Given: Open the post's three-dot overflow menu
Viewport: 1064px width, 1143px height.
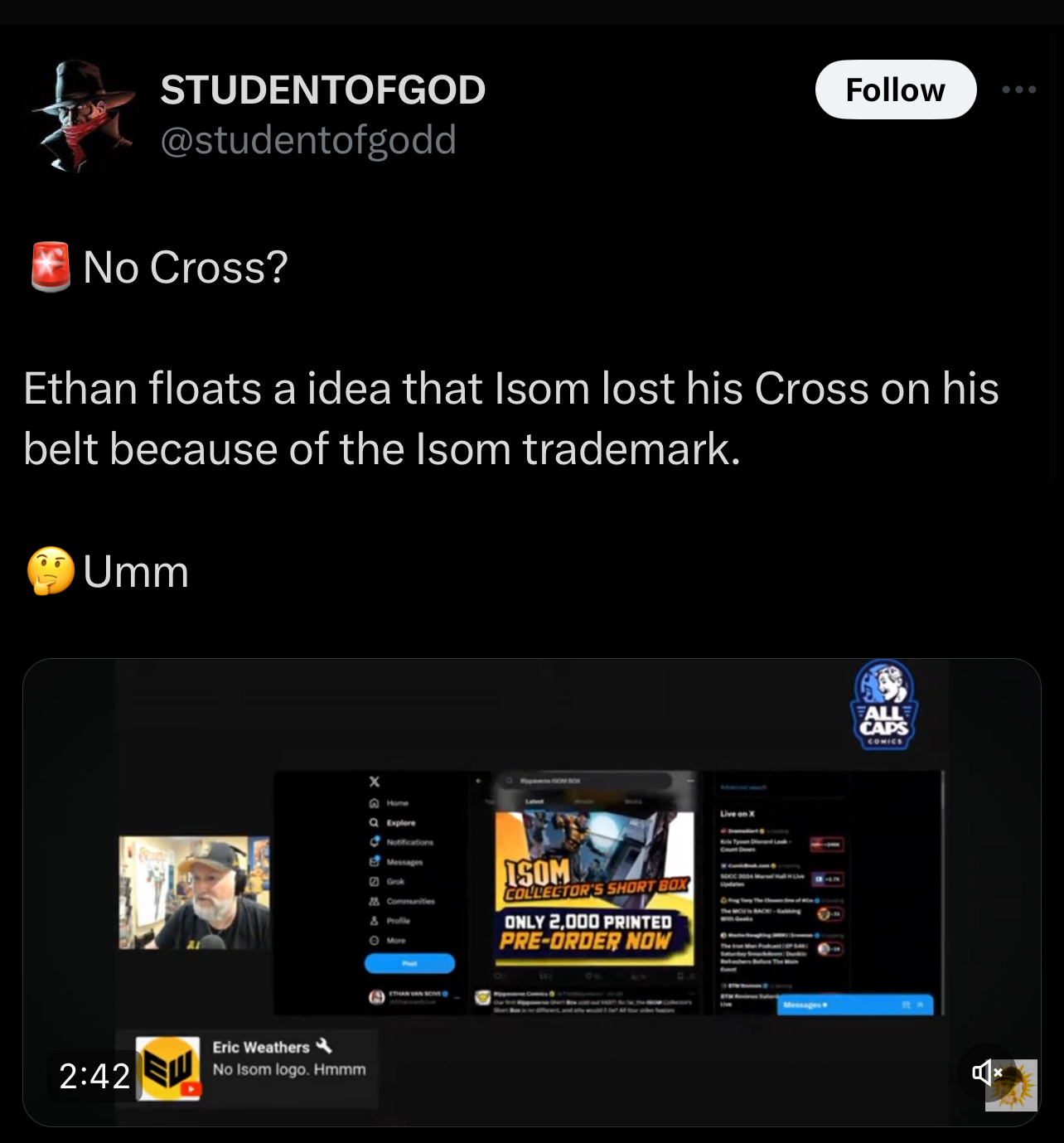Looking at the screenshot, I should (x=1018, y=90).
